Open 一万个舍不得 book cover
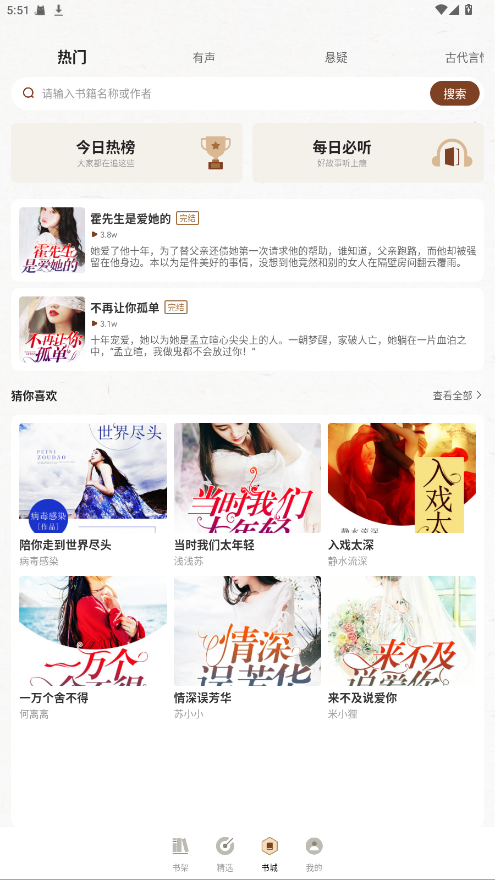The width and height of the screenshot is (495, 880). [93, 631]
